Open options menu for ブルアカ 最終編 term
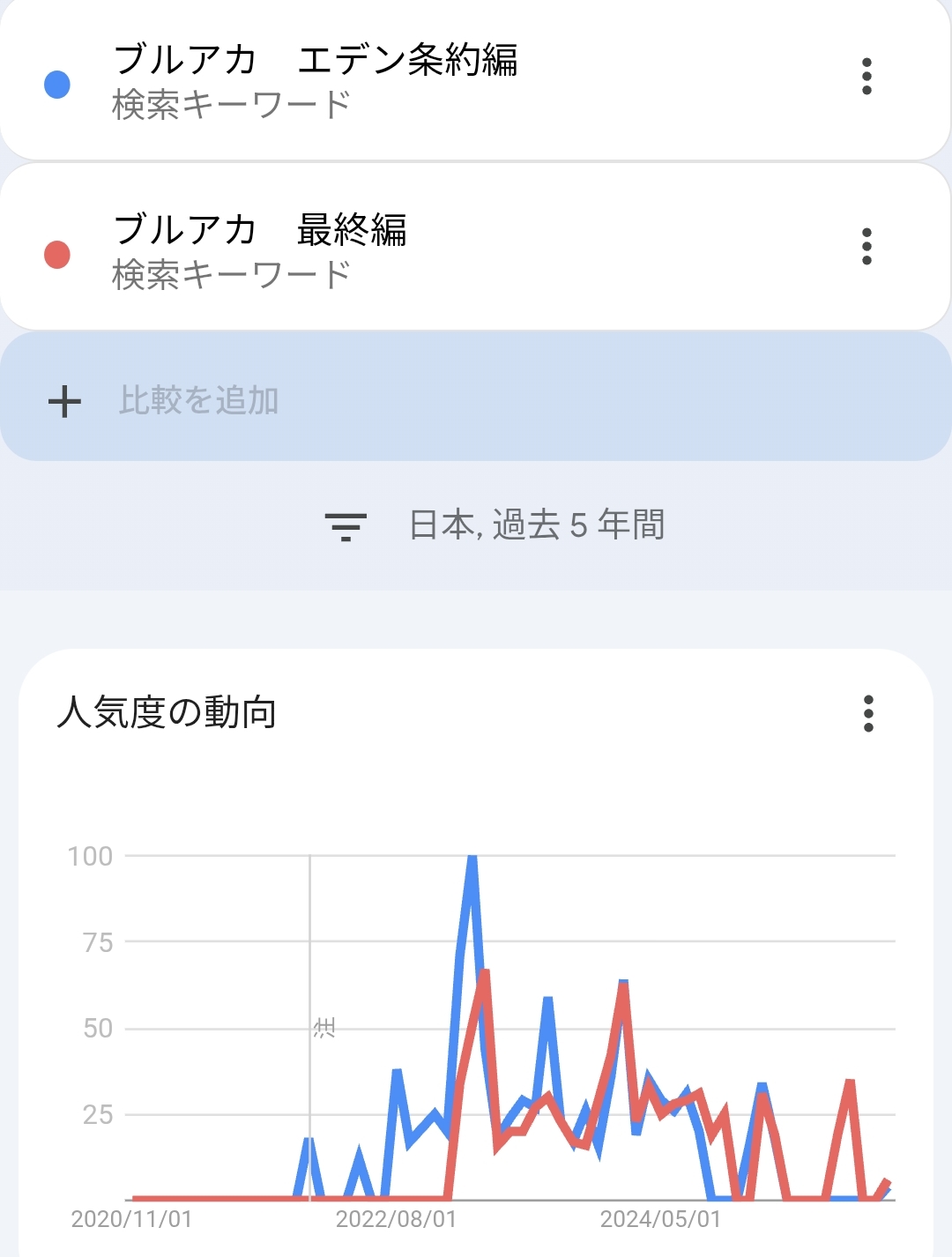Viewport: 952px width, 1257px height. 866,247
